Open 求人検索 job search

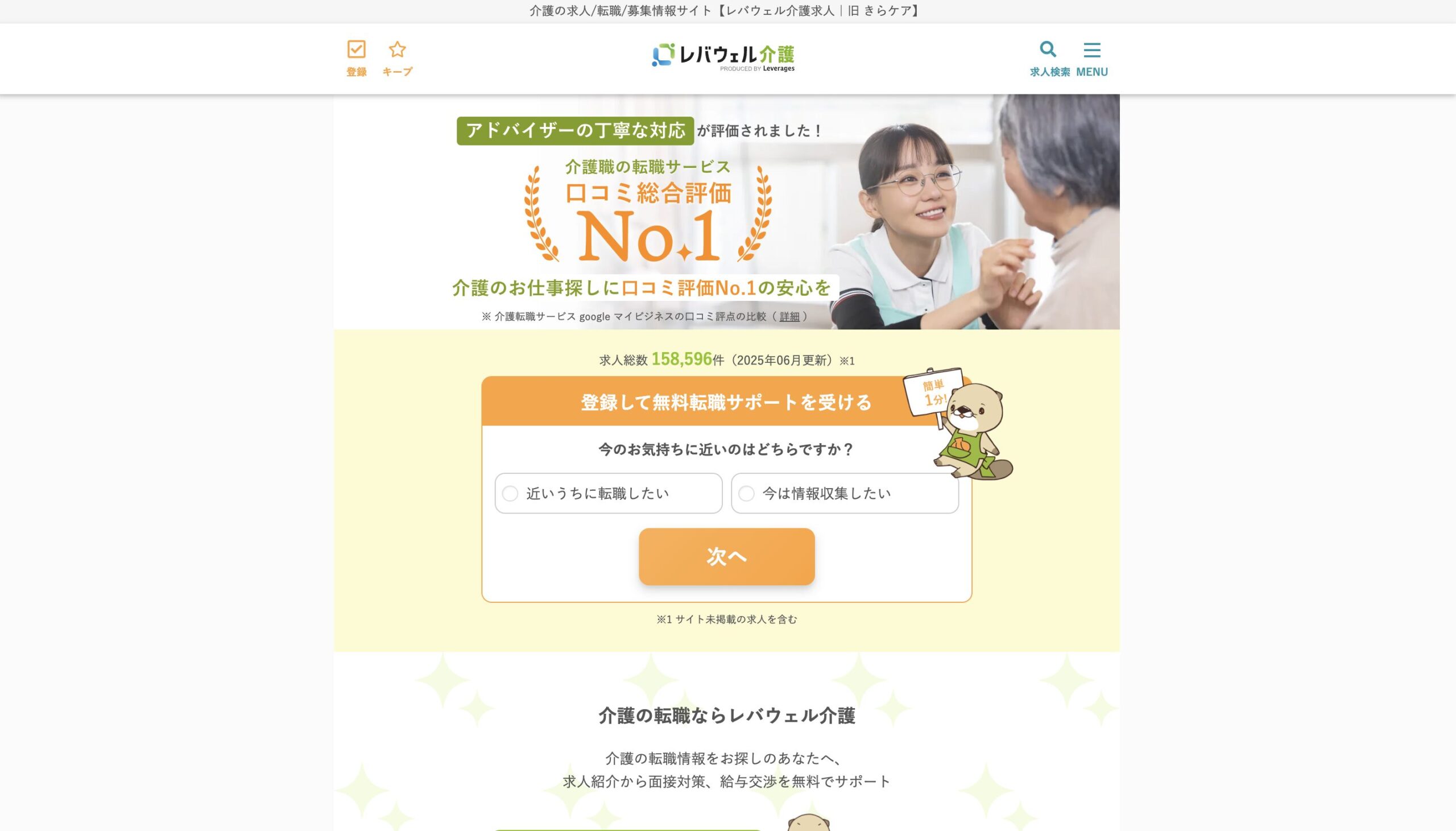[1049, 58]
